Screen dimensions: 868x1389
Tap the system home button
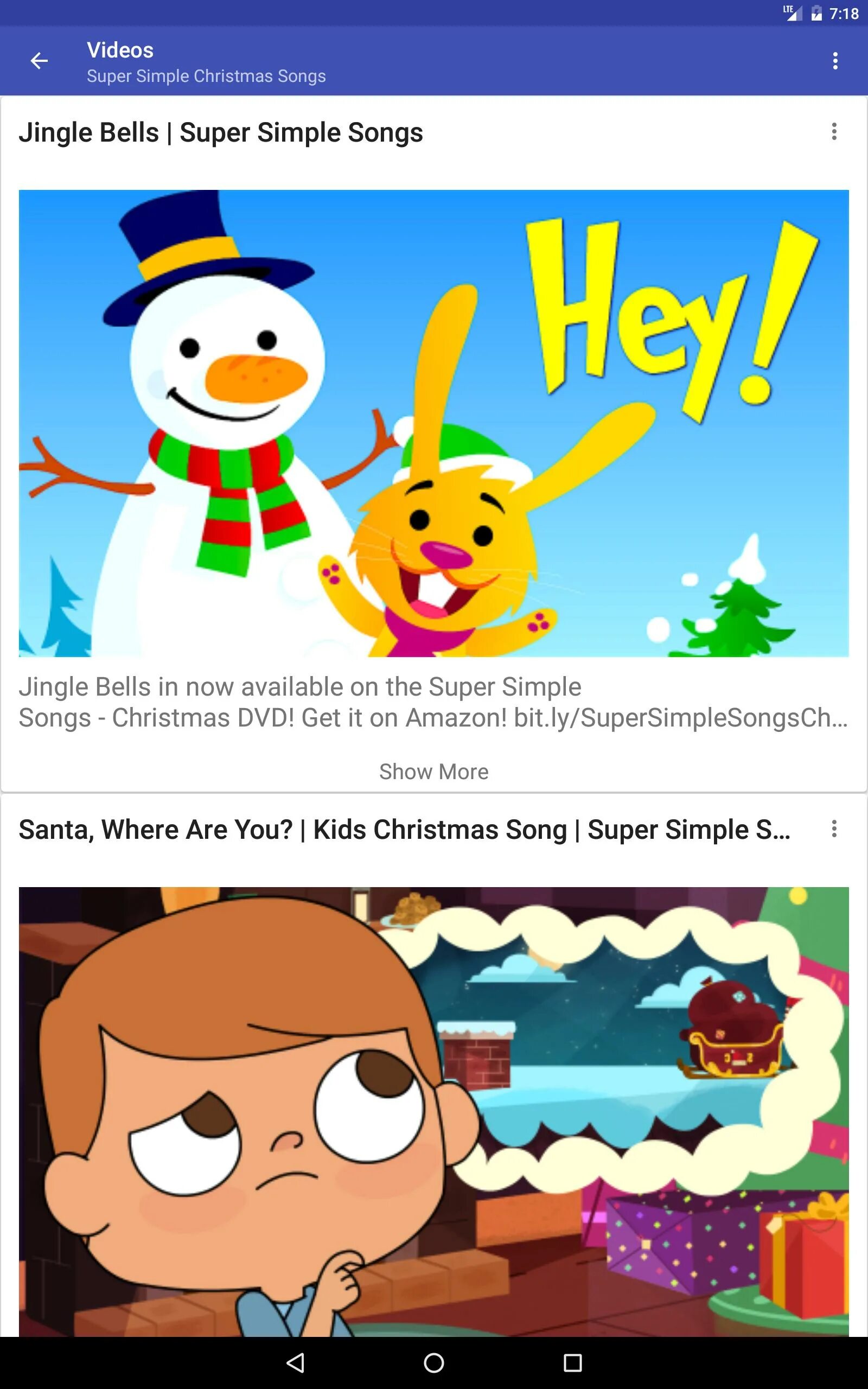[433, 1362]
